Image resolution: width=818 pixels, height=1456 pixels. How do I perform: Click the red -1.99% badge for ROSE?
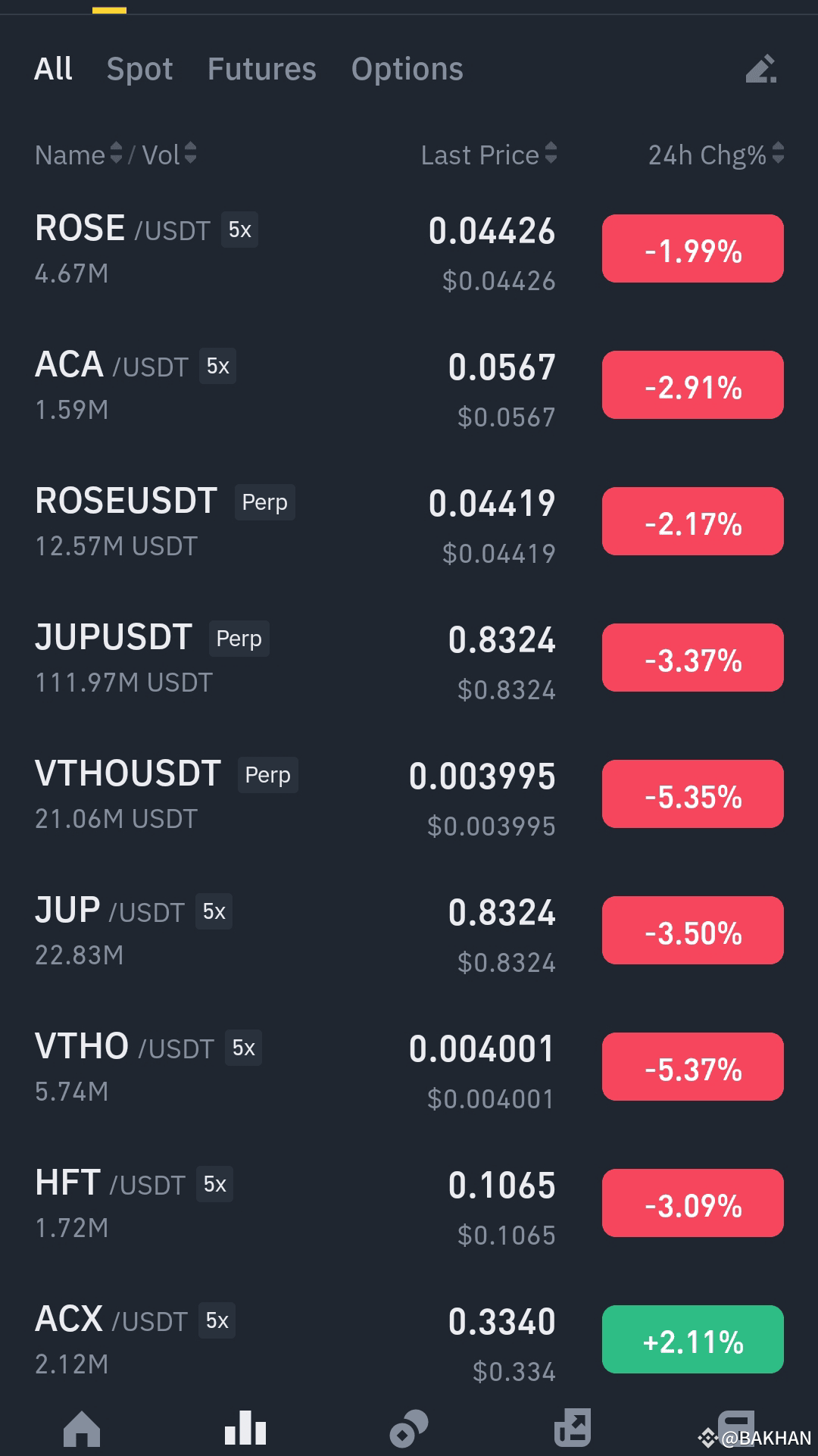coord(692,248)
